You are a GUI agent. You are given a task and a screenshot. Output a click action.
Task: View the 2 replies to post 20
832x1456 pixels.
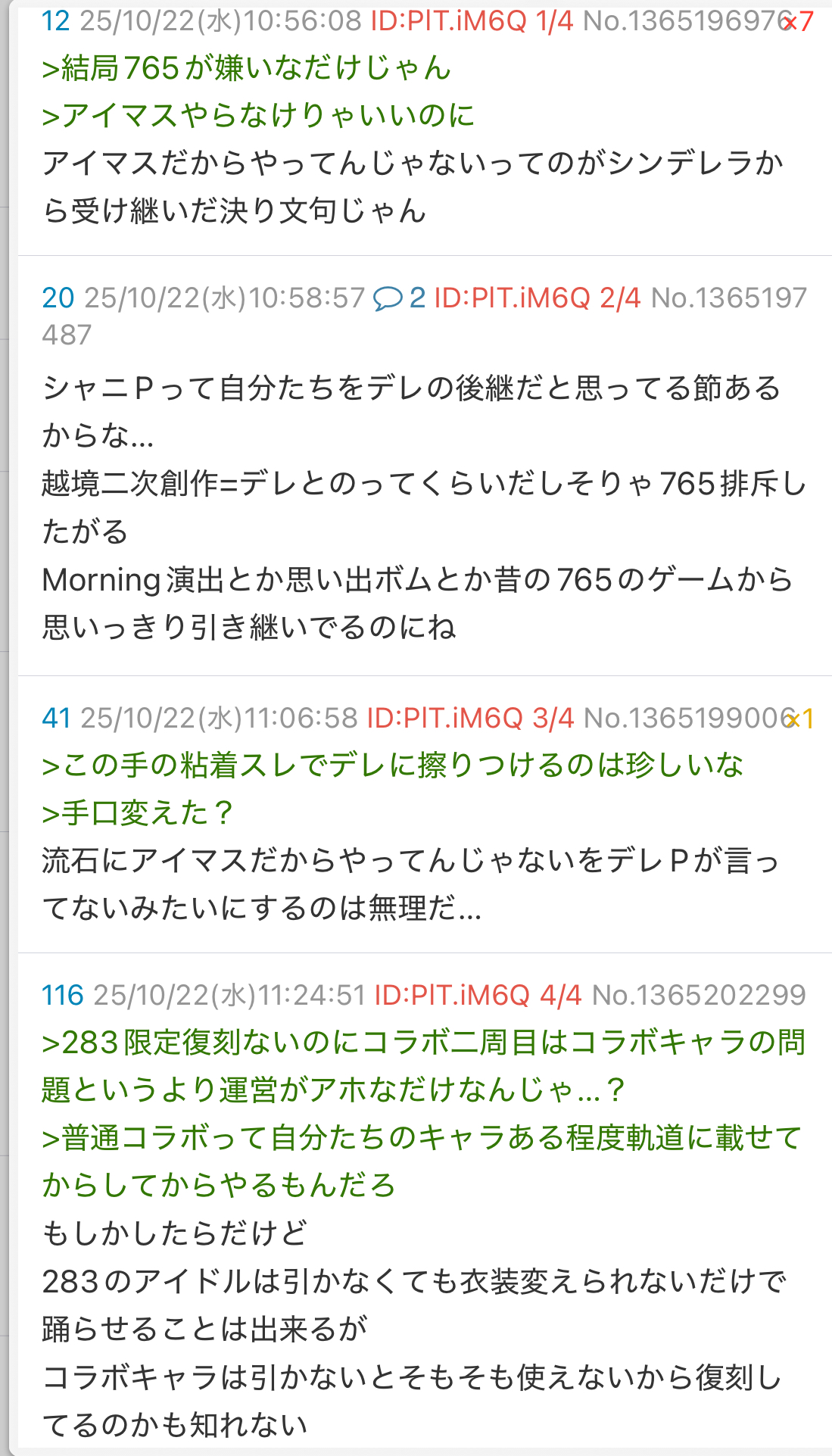[399, 298]
